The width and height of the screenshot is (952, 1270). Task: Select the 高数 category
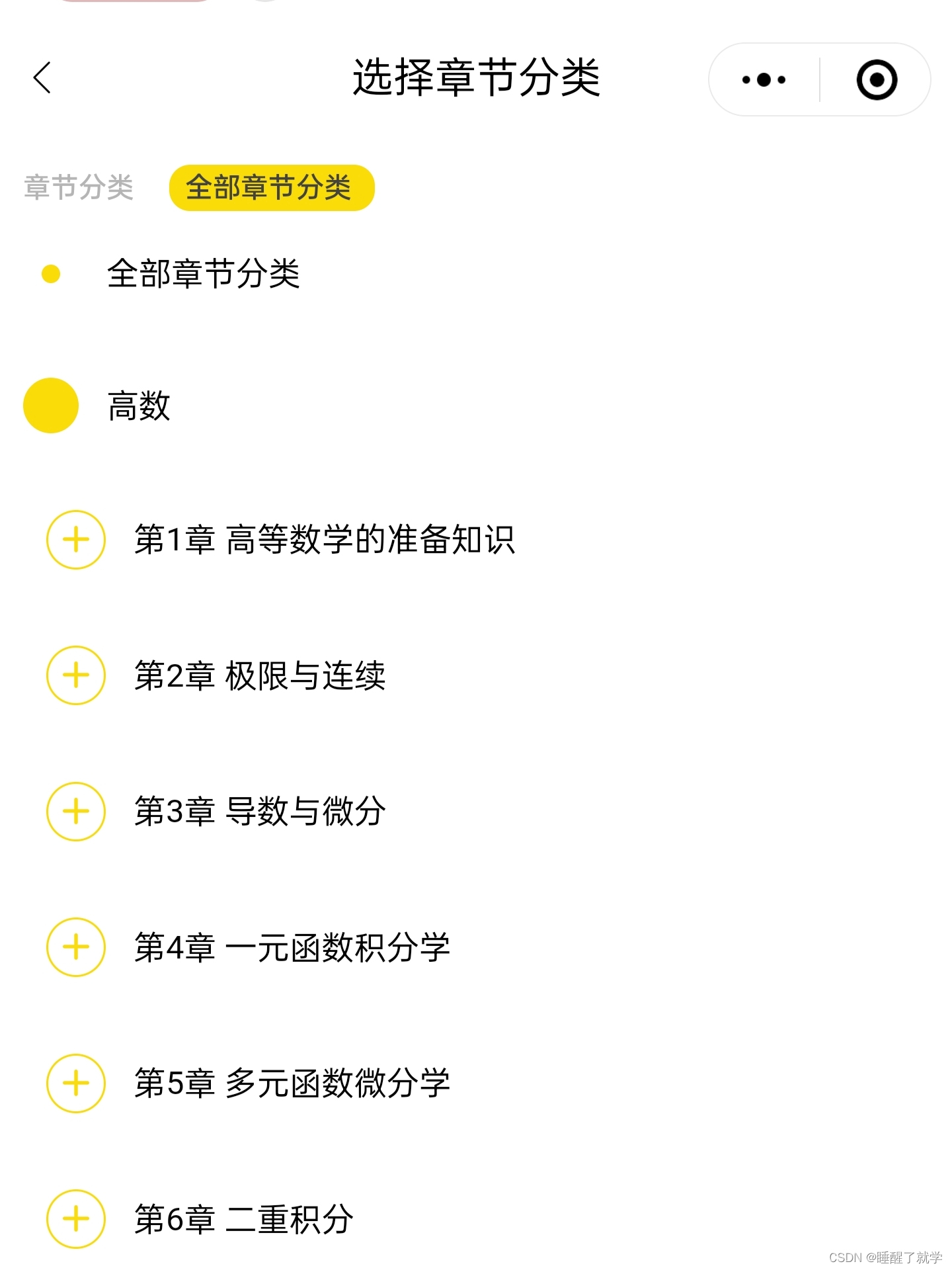[x=139, y=405]
